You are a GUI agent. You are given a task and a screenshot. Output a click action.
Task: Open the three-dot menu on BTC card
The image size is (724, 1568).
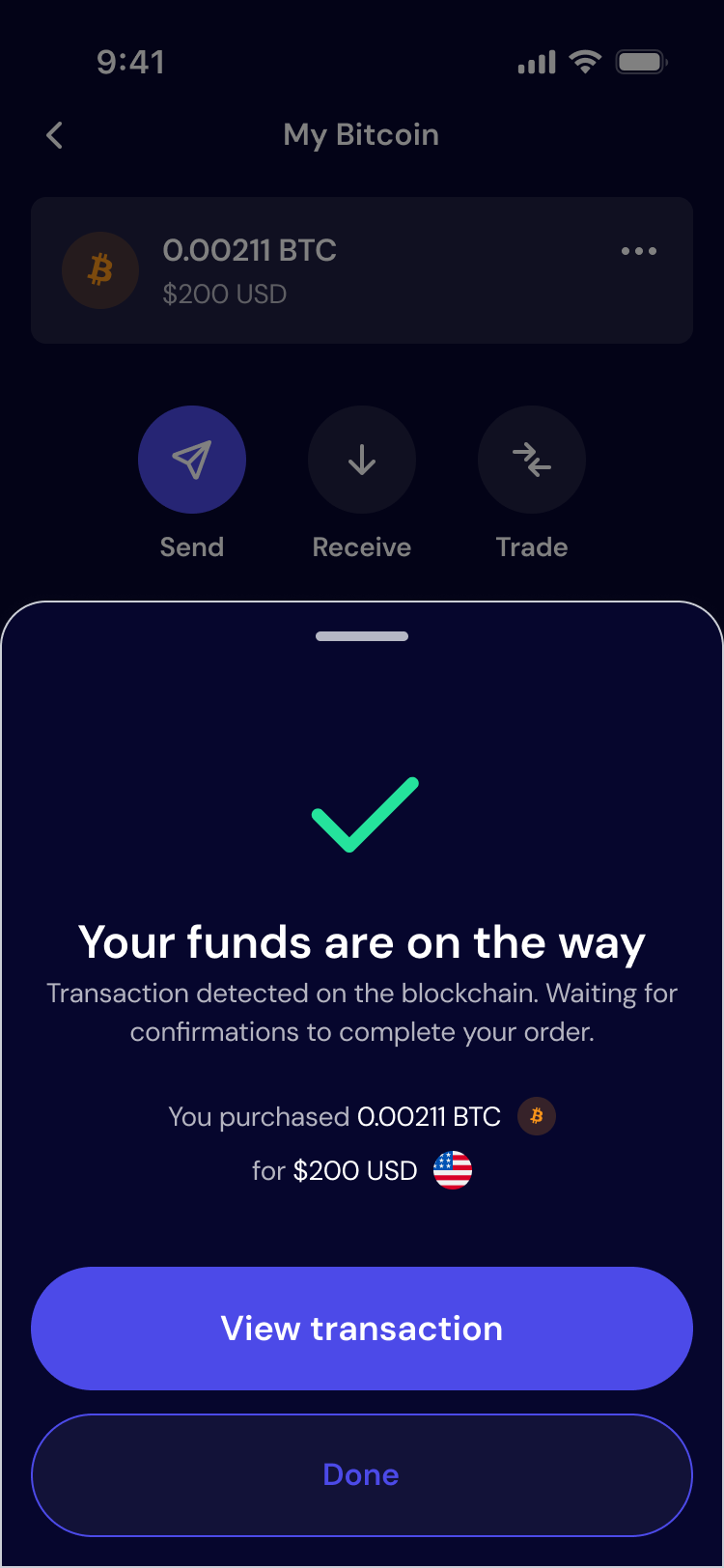tap(639, 251)
